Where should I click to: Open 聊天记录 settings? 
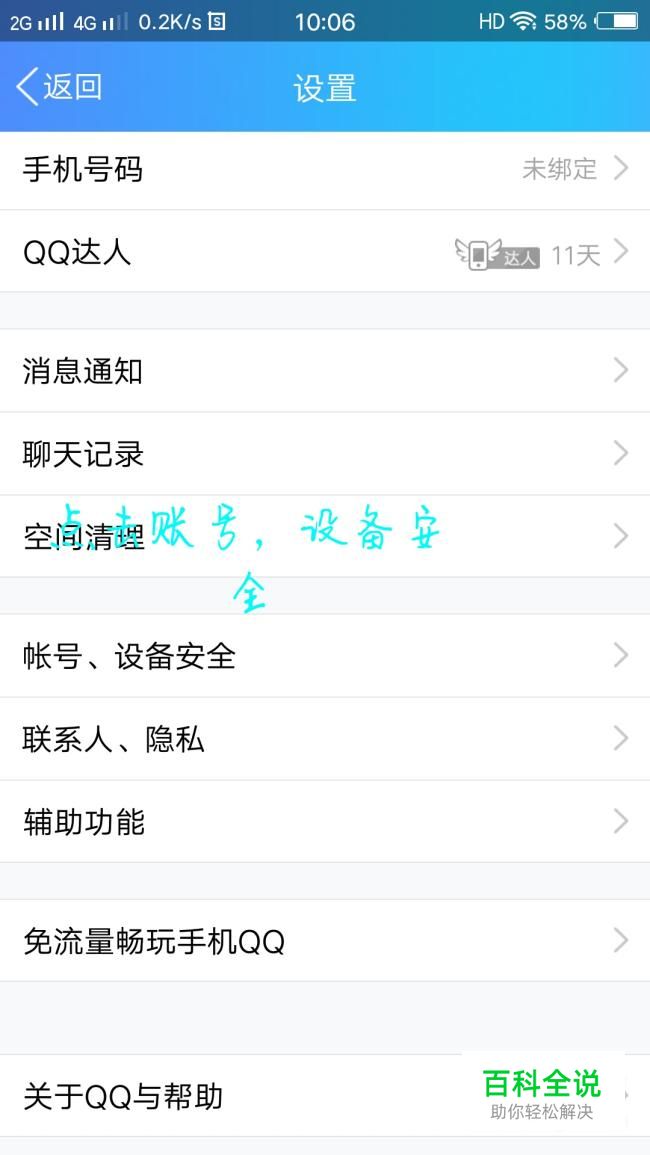click(x=324, y=454)
